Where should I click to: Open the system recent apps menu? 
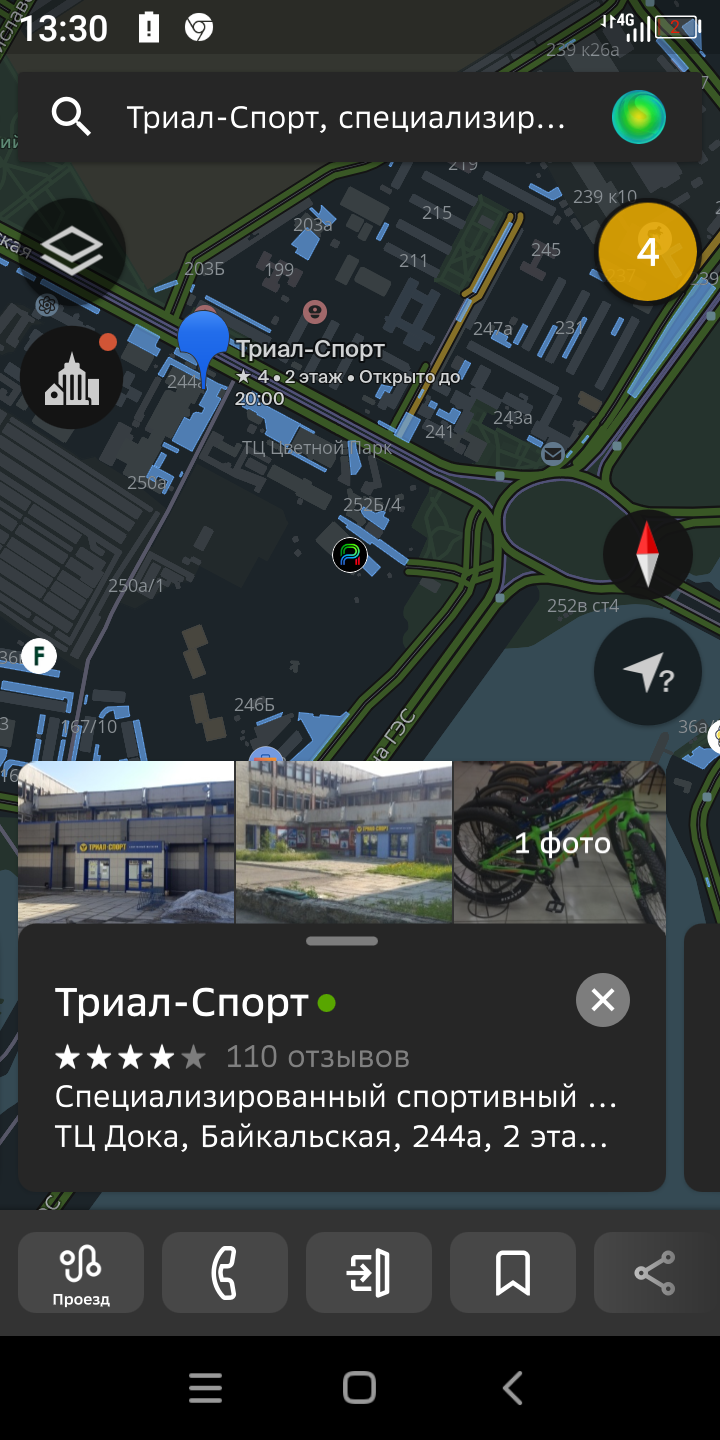[205, 1388]
